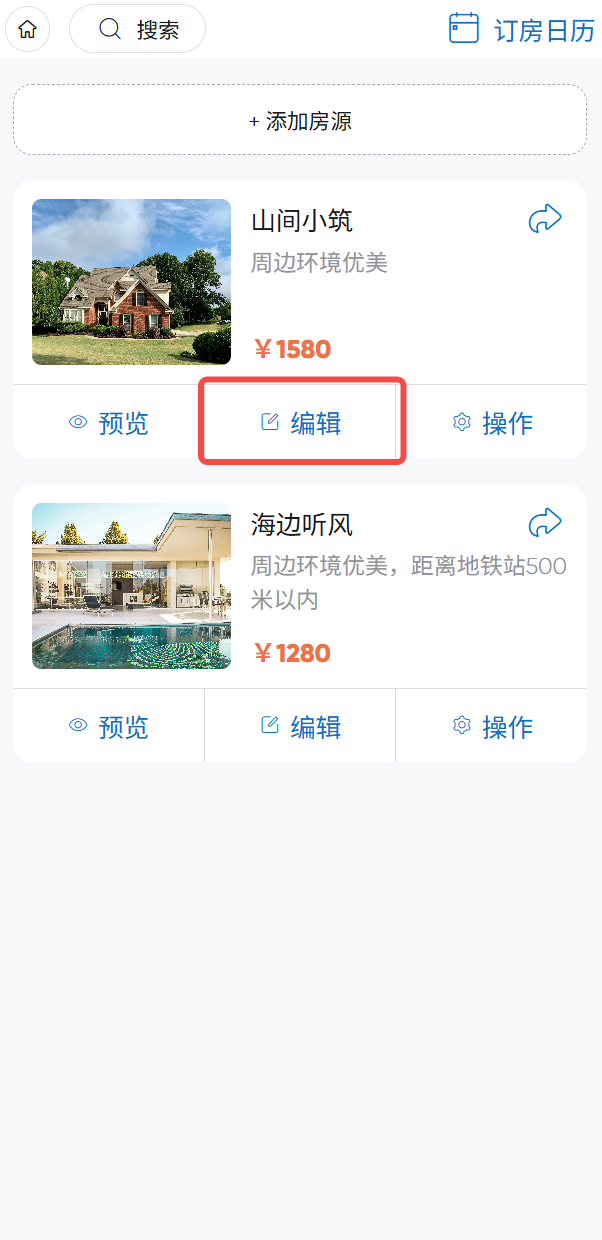
Task: Edit the 海边听风 listing
Action: tap(301, 726)
